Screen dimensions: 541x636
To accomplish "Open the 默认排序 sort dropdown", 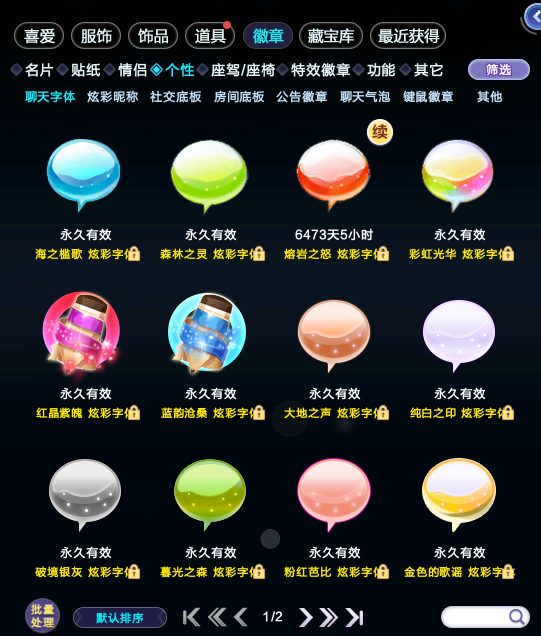I will coord(120,618).
